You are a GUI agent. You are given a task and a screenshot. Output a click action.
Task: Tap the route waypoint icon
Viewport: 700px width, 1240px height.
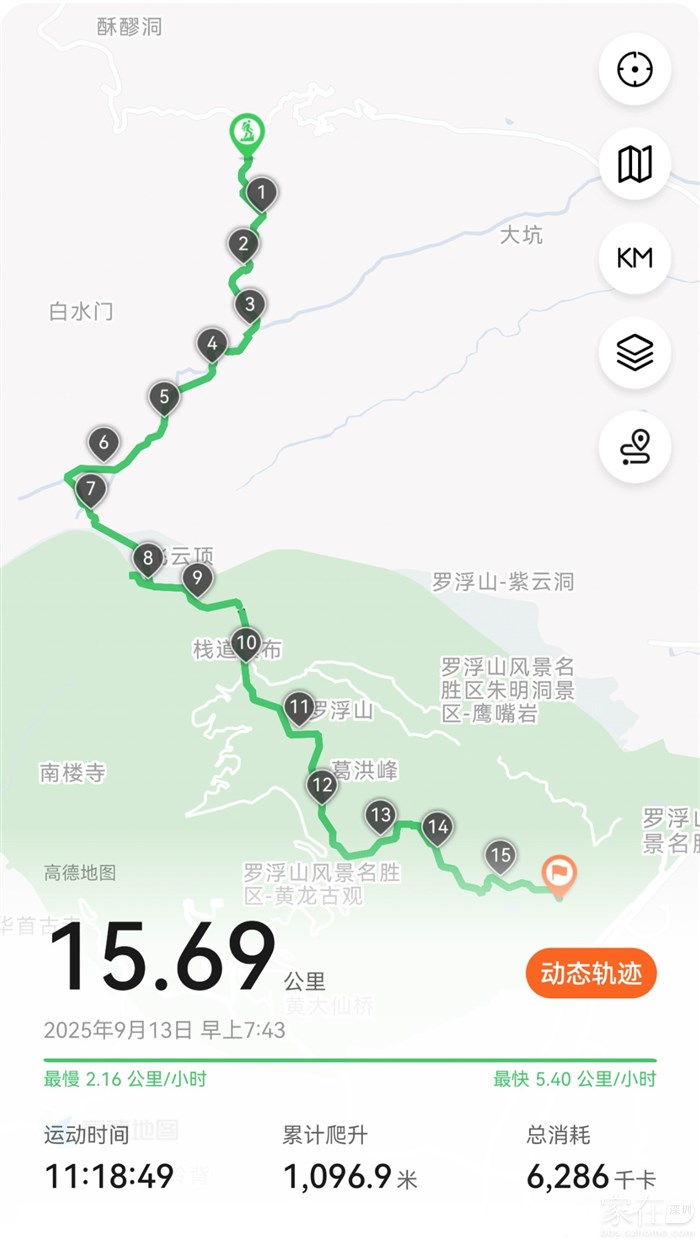point(635,446)
